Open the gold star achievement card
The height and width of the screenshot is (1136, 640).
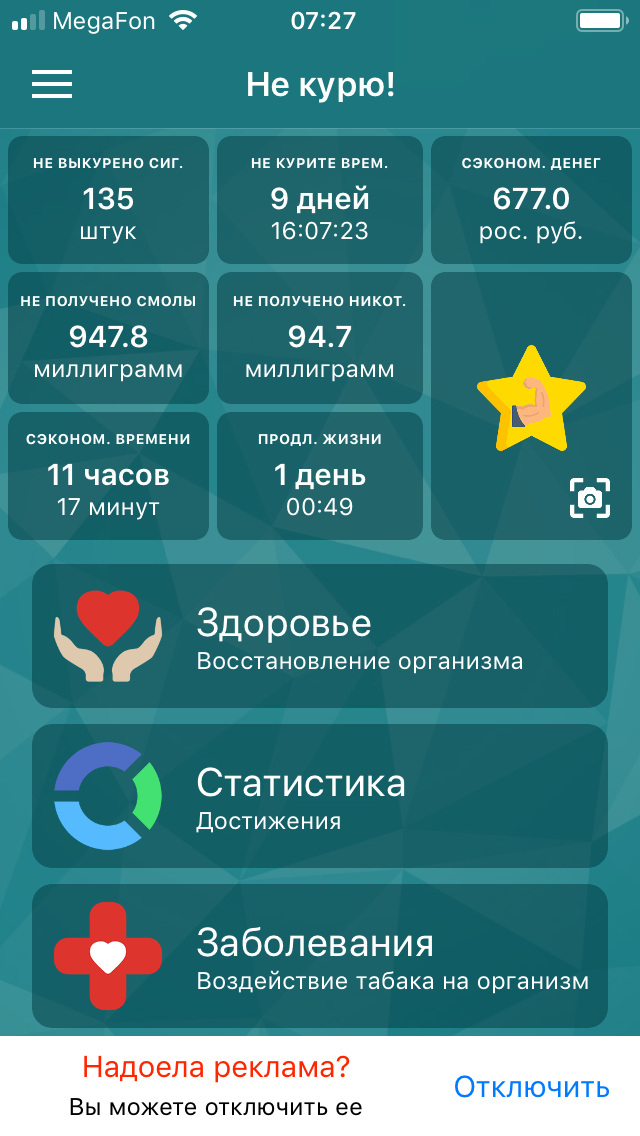pos(530,400)
